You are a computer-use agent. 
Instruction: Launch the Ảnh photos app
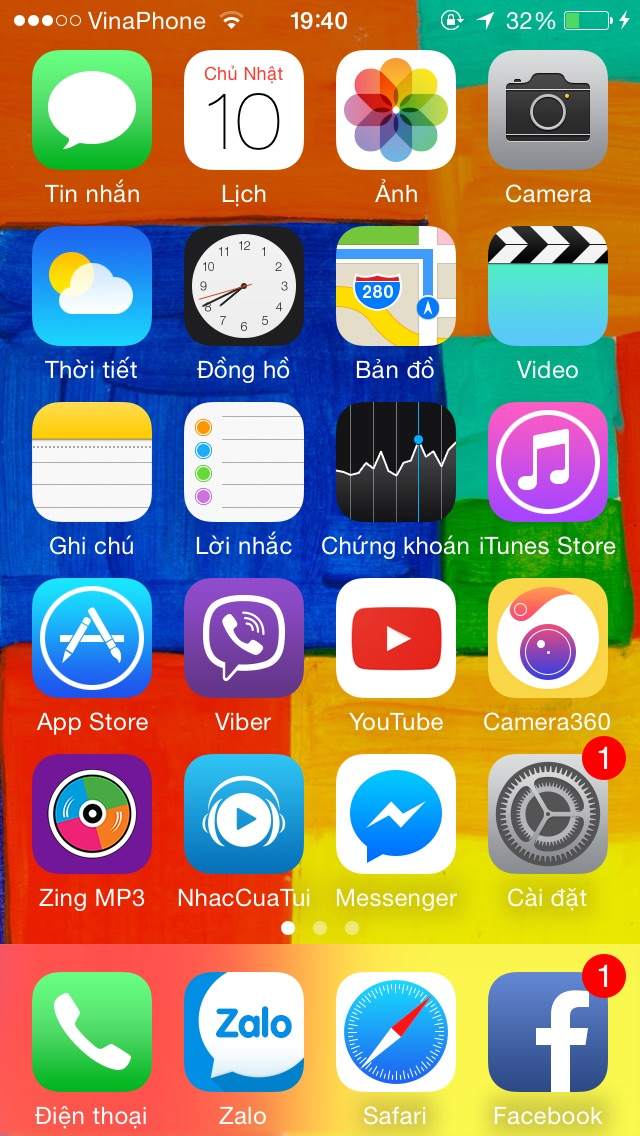396,110
